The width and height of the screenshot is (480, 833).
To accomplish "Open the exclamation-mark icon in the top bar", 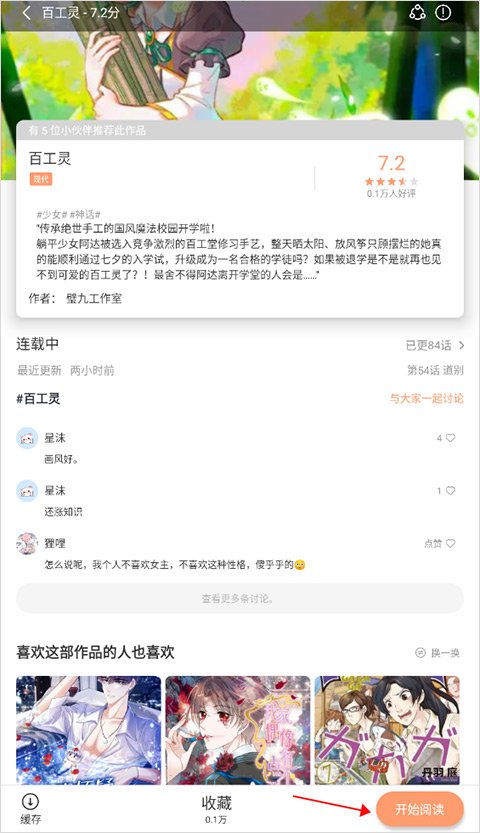I will 443,12.
